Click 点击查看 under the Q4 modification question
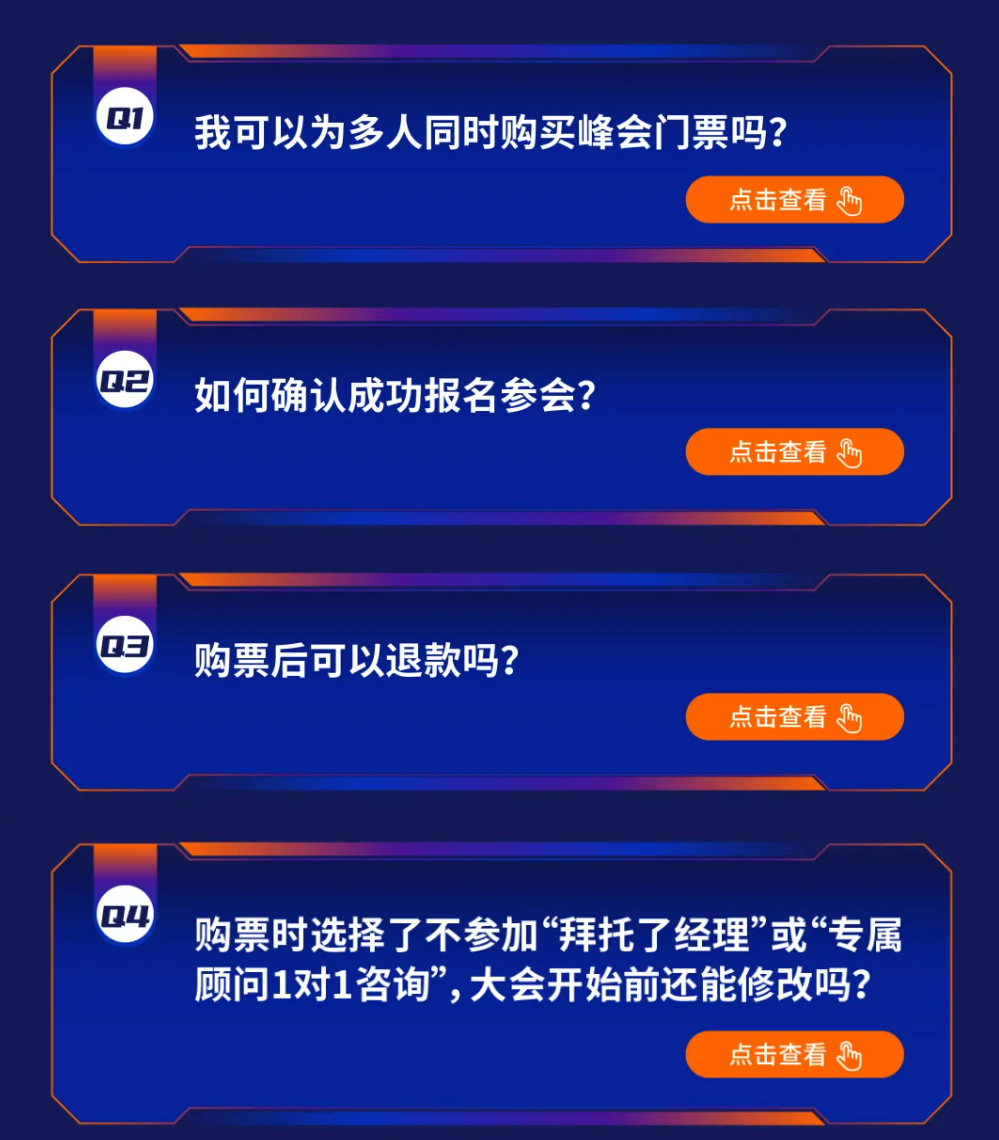Screen dimensions: 999x1140 [794, 1054]
